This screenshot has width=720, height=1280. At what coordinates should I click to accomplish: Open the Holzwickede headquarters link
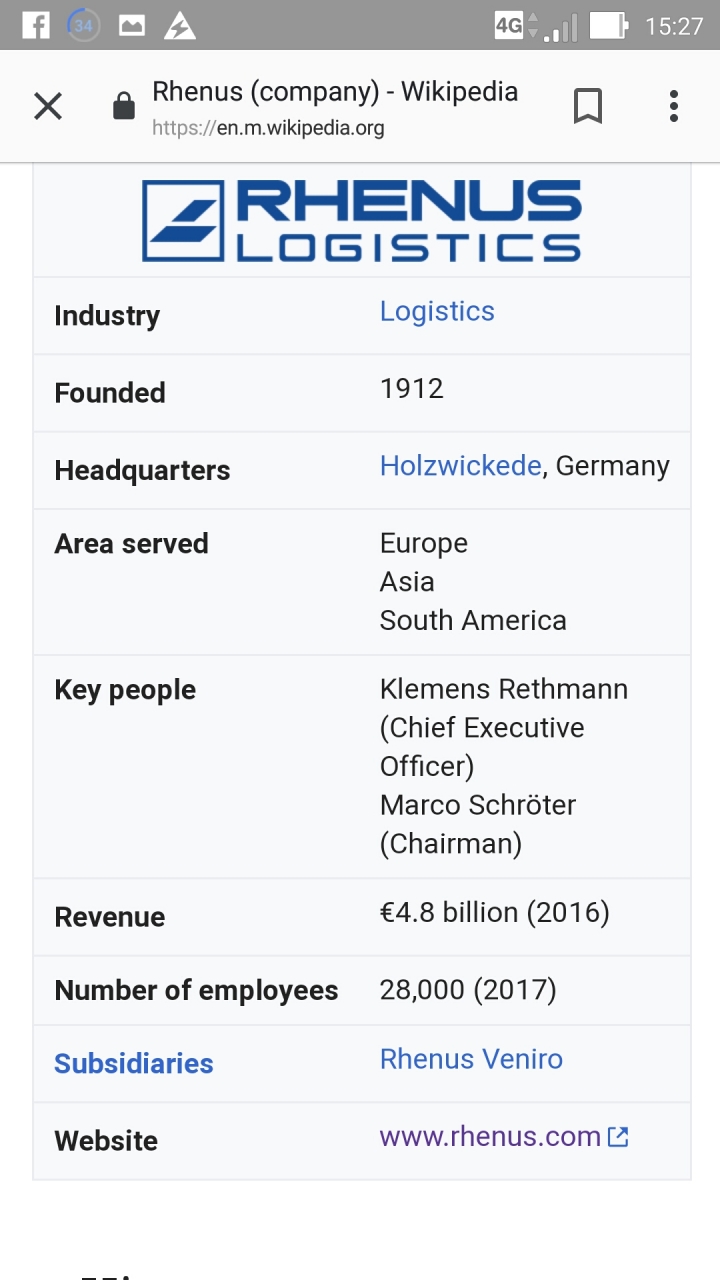460,466
